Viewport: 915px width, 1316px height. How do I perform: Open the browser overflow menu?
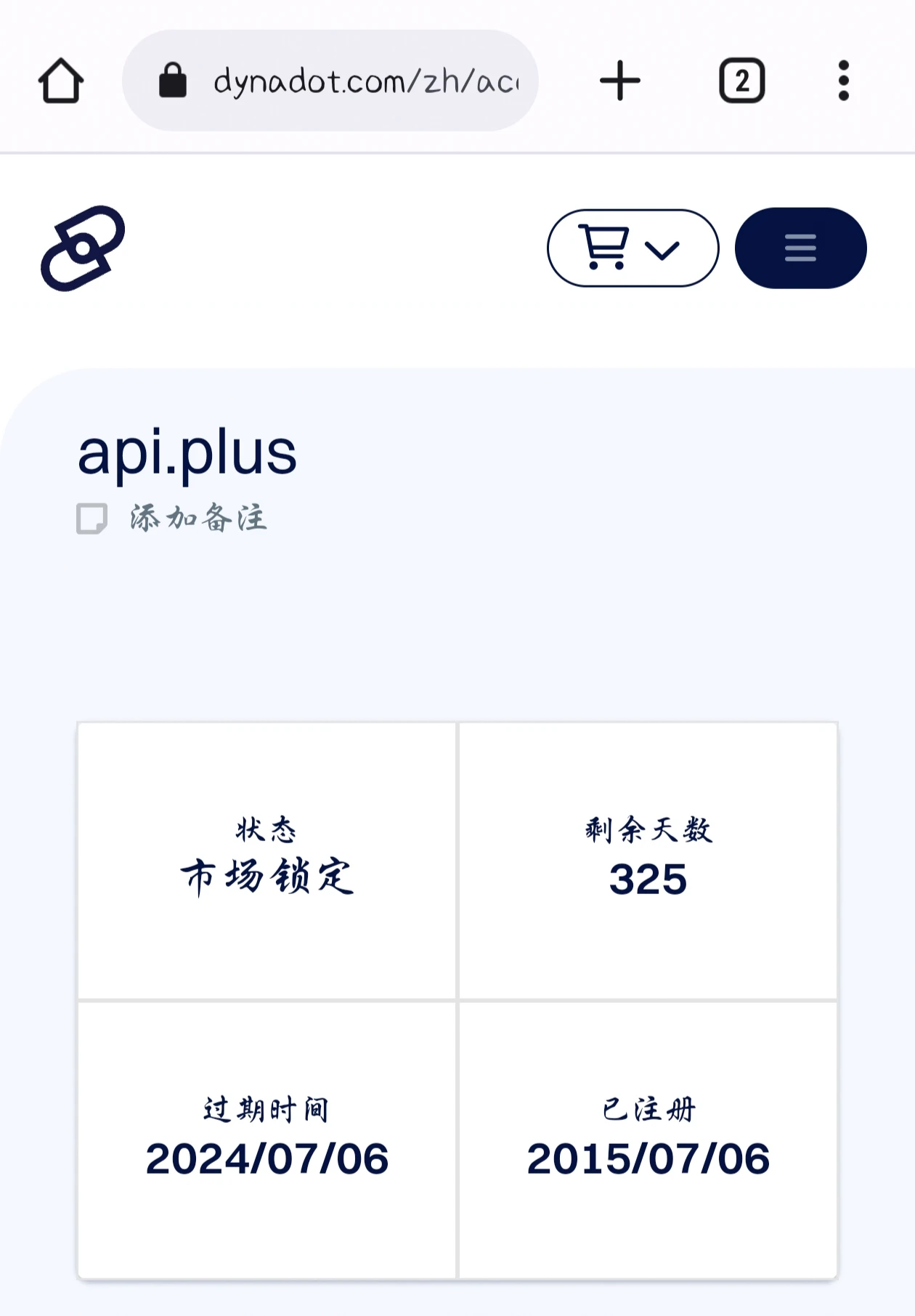[843, 81]
